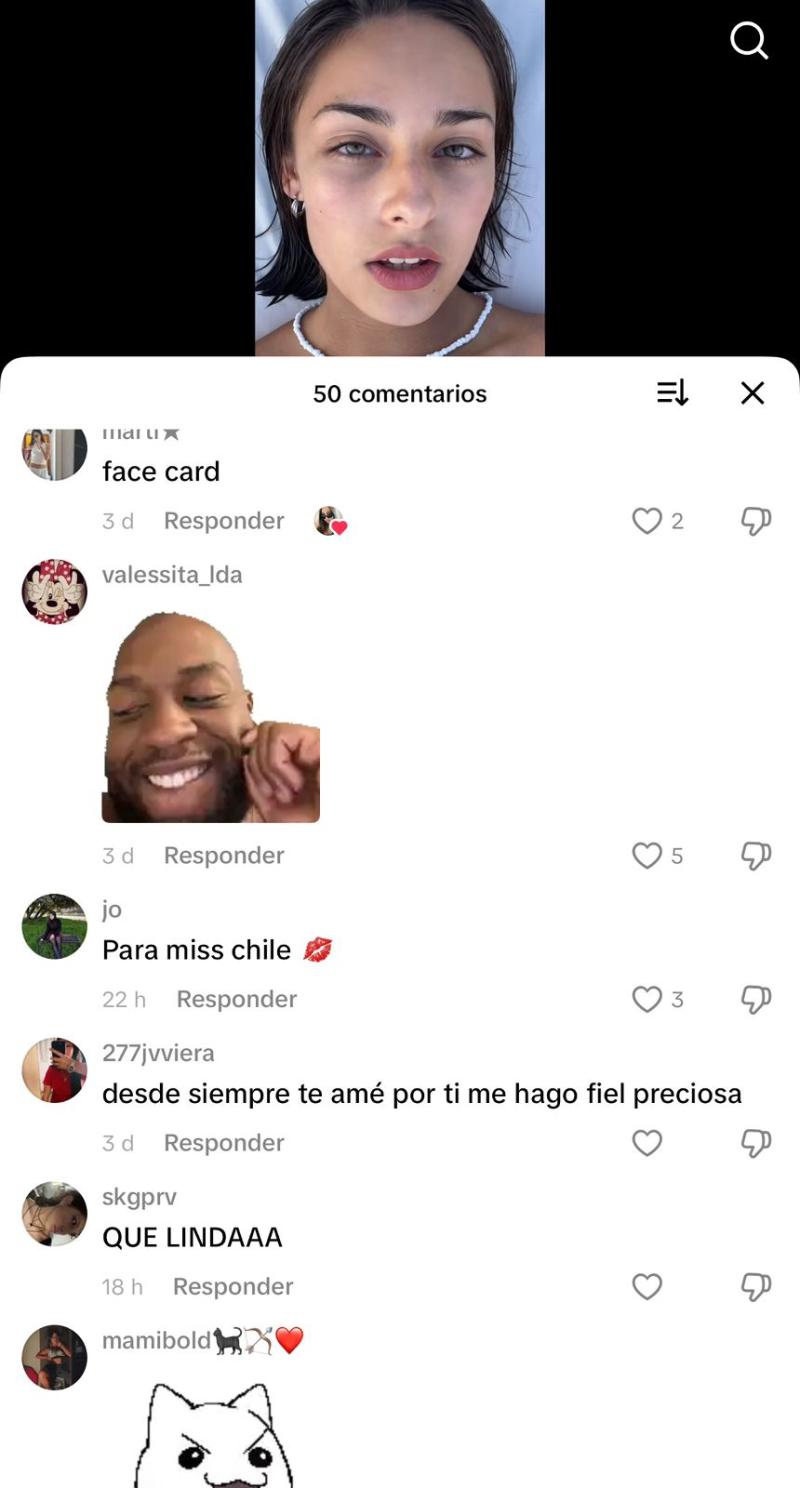The height and width of the screenshot is (1488, 800).
Task: Toggle like on skgprv's comment heart
Action: [645, 1287]
